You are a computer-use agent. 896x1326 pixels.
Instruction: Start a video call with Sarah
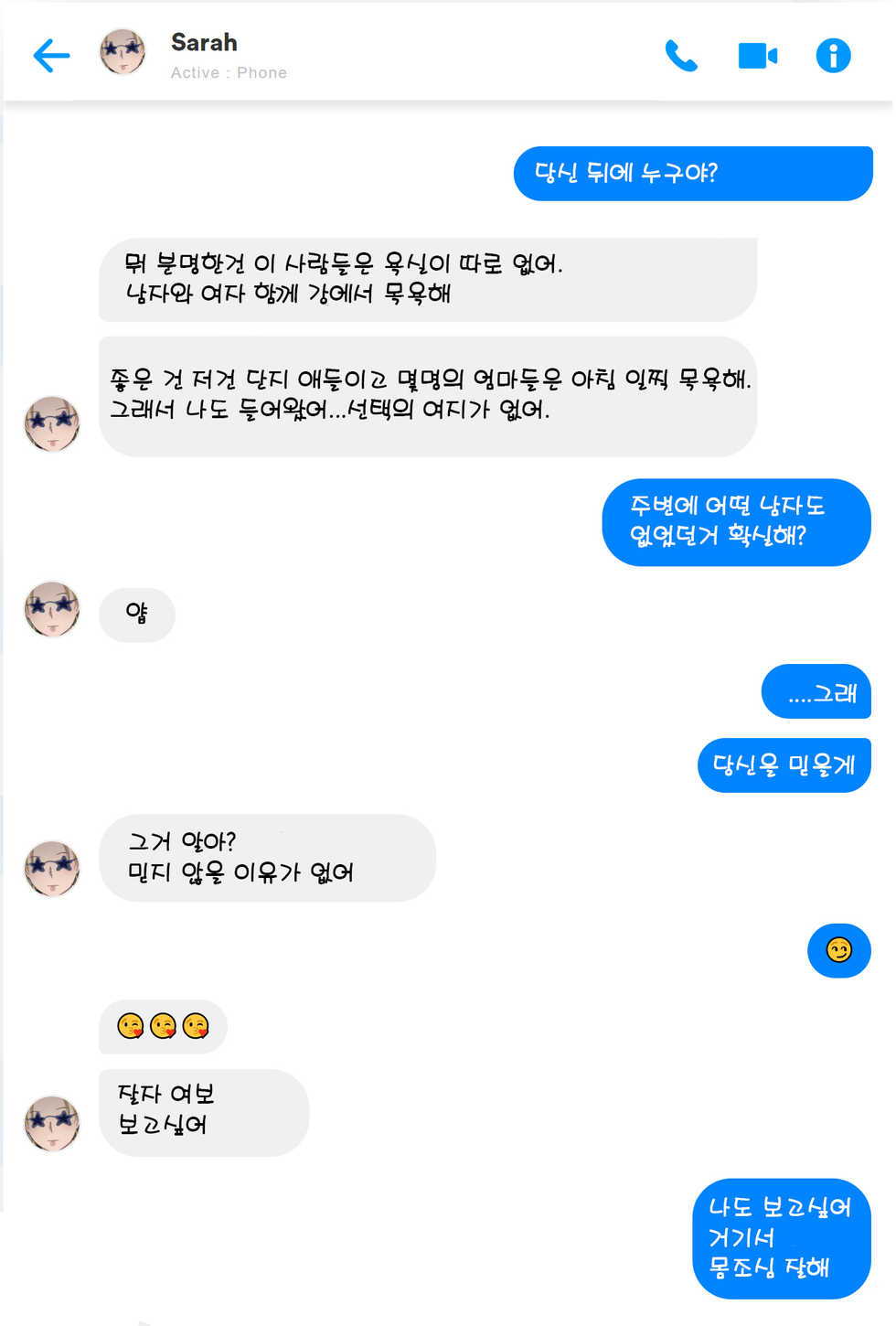[x=757, y=56]
